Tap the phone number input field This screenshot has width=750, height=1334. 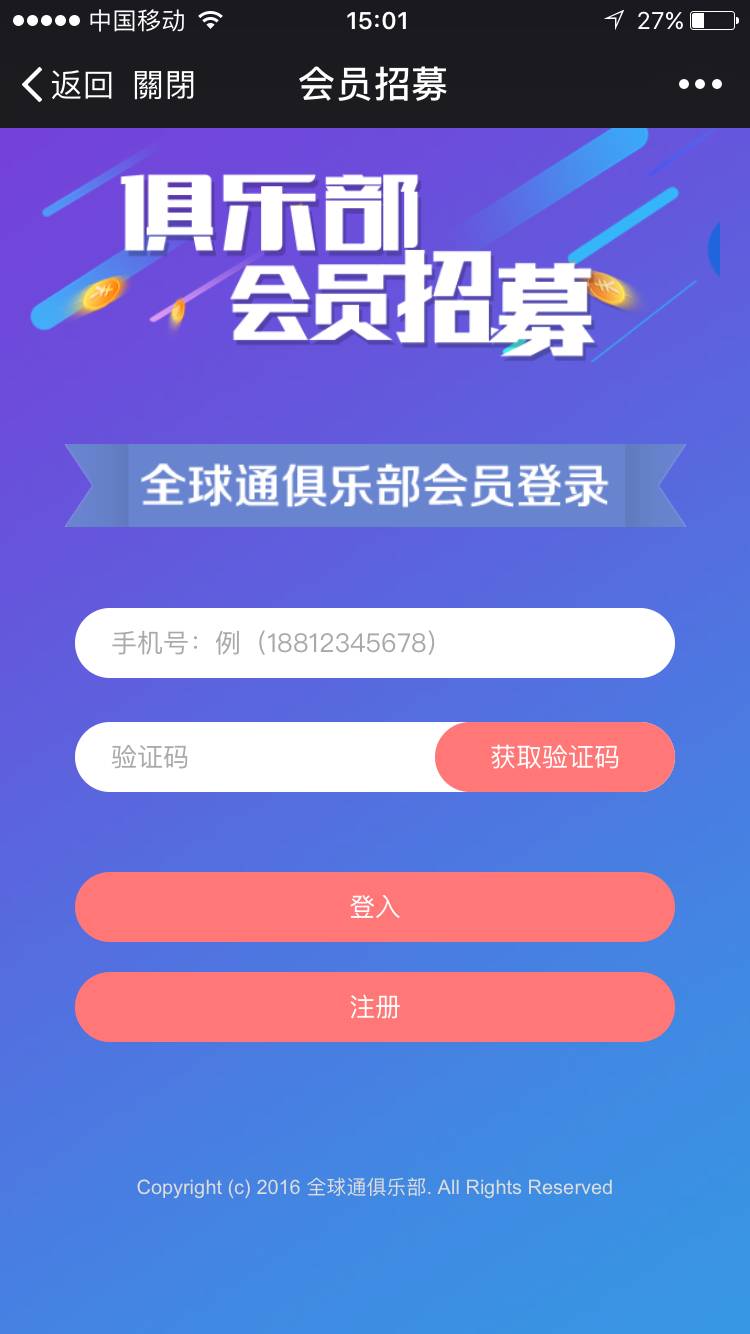pos(375,642)
